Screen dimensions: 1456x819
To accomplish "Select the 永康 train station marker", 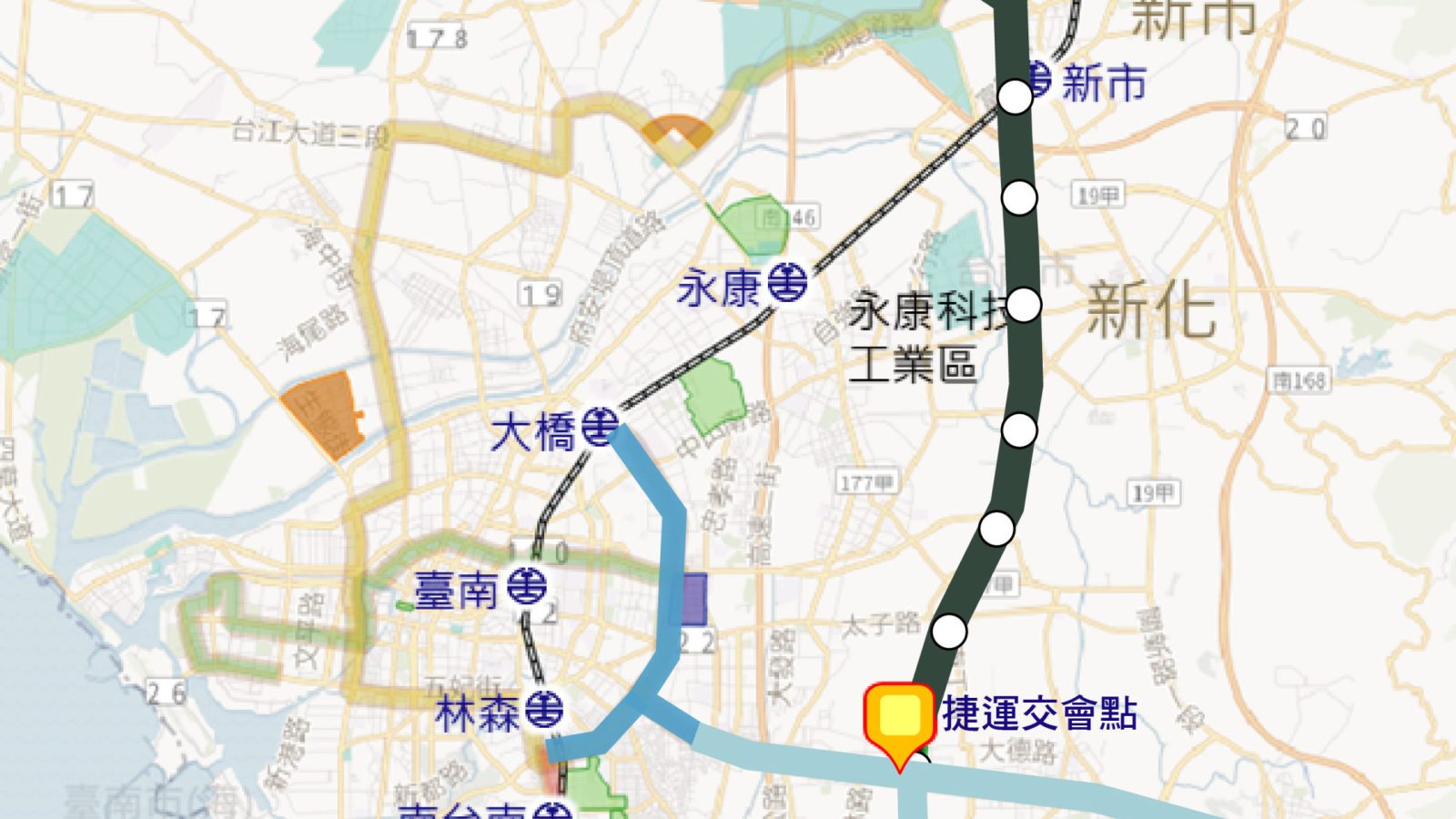I will pyautogui.click(x=787, y=282).
